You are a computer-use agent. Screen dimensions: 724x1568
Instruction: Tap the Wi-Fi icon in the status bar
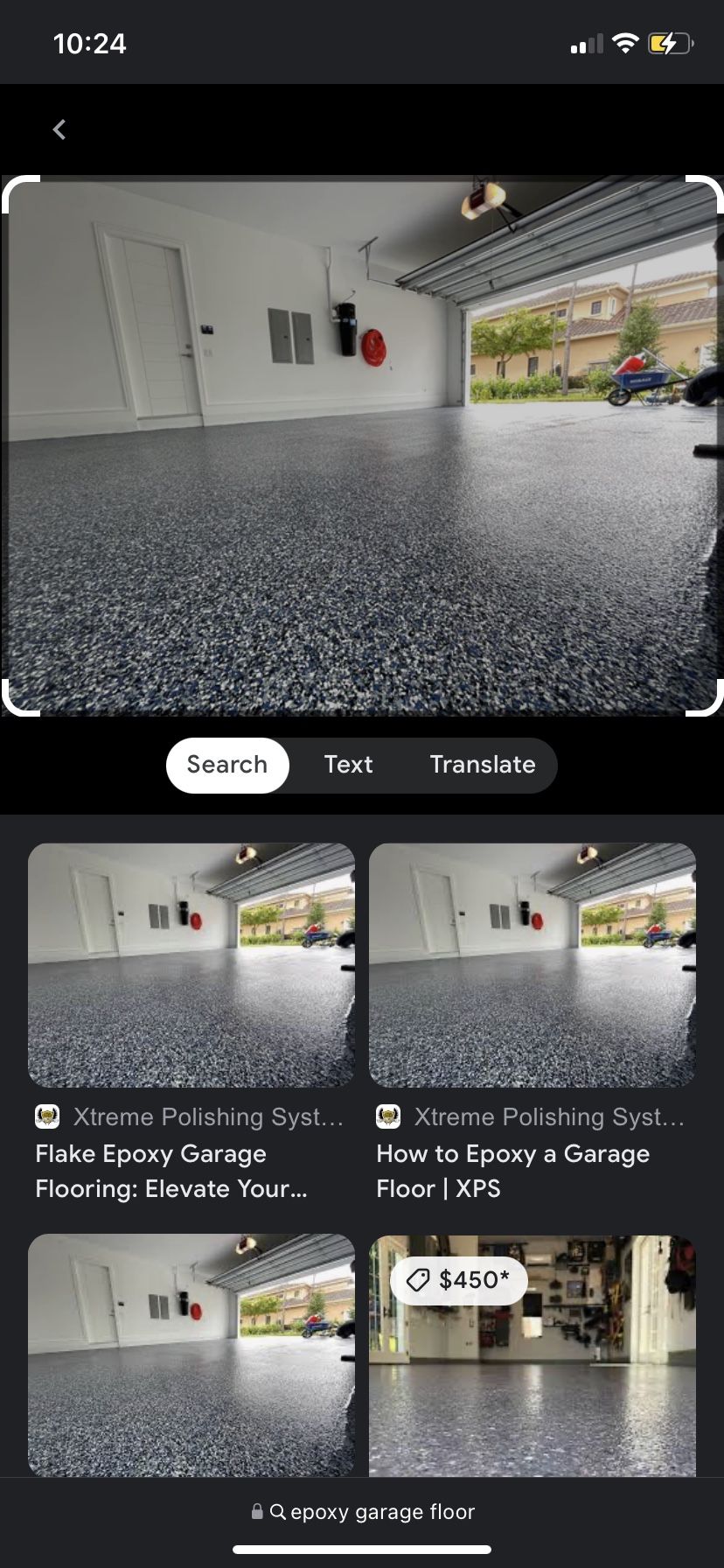pos(625,42)
